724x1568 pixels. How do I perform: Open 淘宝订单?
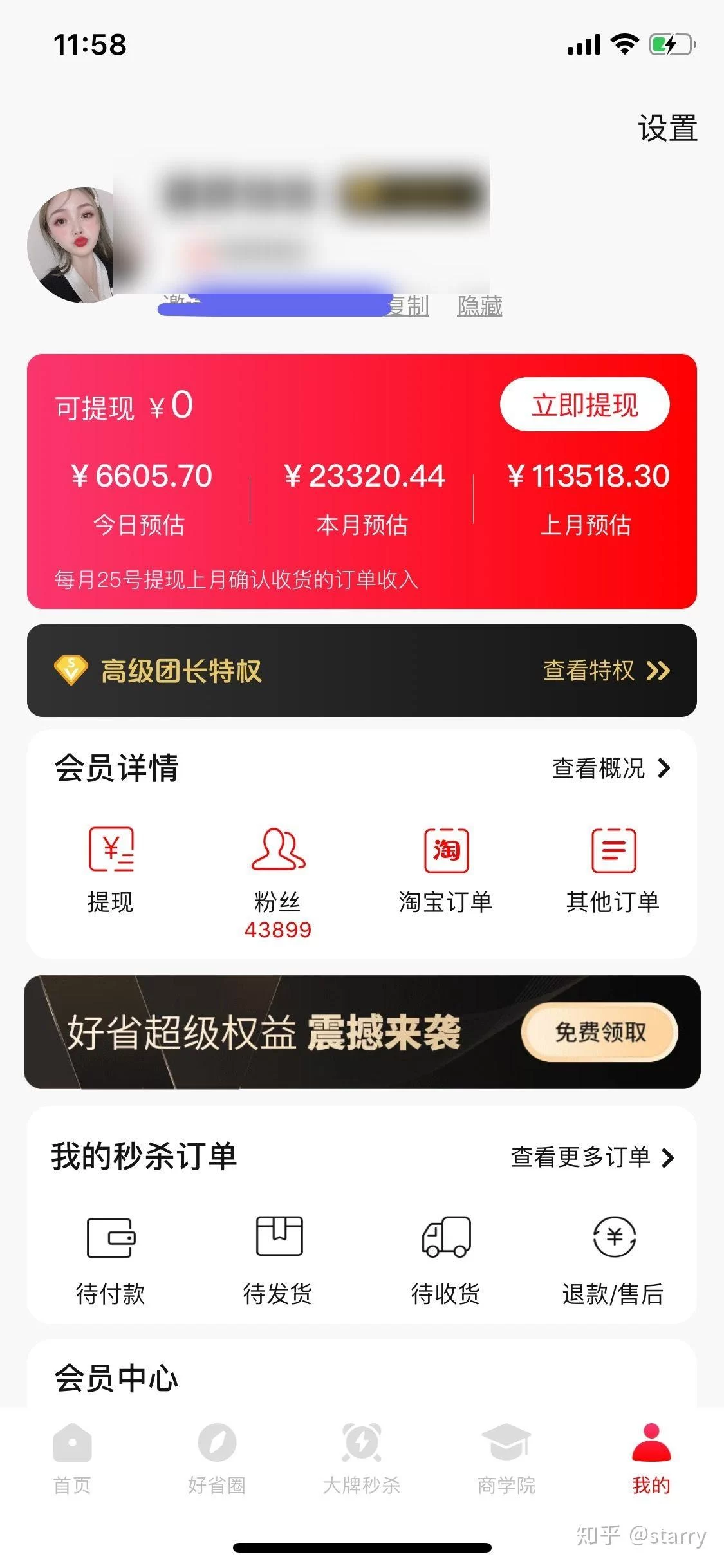tap(445, 869)
